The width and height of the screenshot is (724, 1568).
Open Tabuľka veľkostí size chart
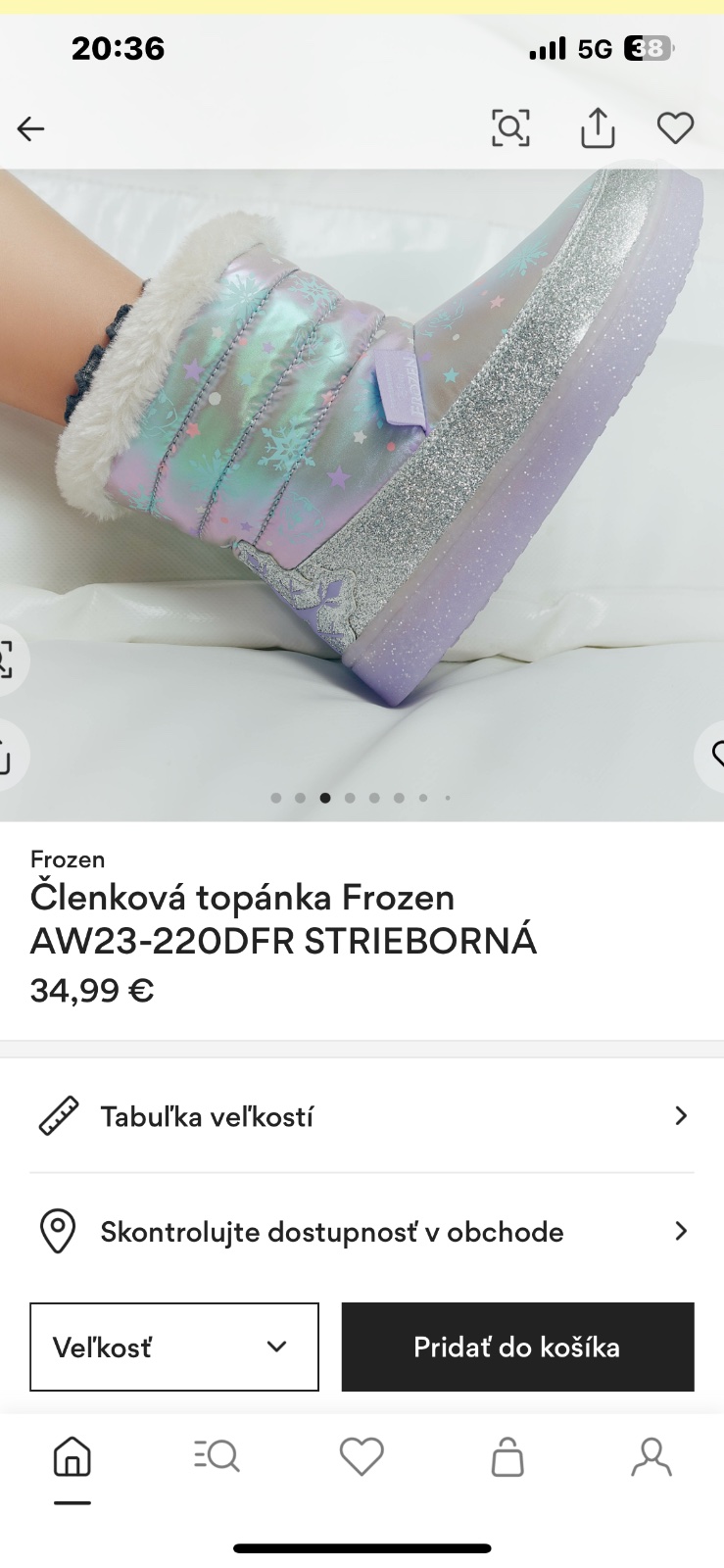point(362,1116)
